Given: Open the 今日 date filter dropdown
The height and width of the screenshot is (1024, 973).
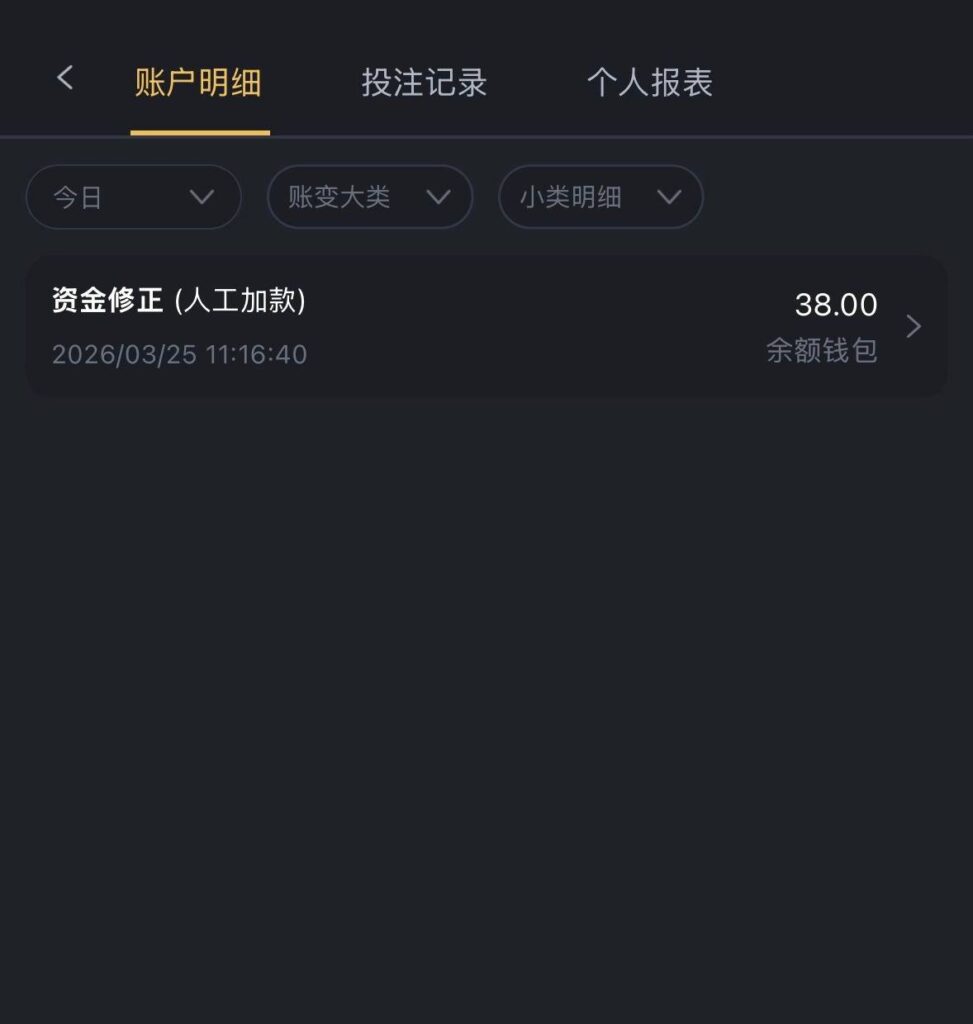Looking at the screenshot, I should pyautogui.click(x=133, y=197).
